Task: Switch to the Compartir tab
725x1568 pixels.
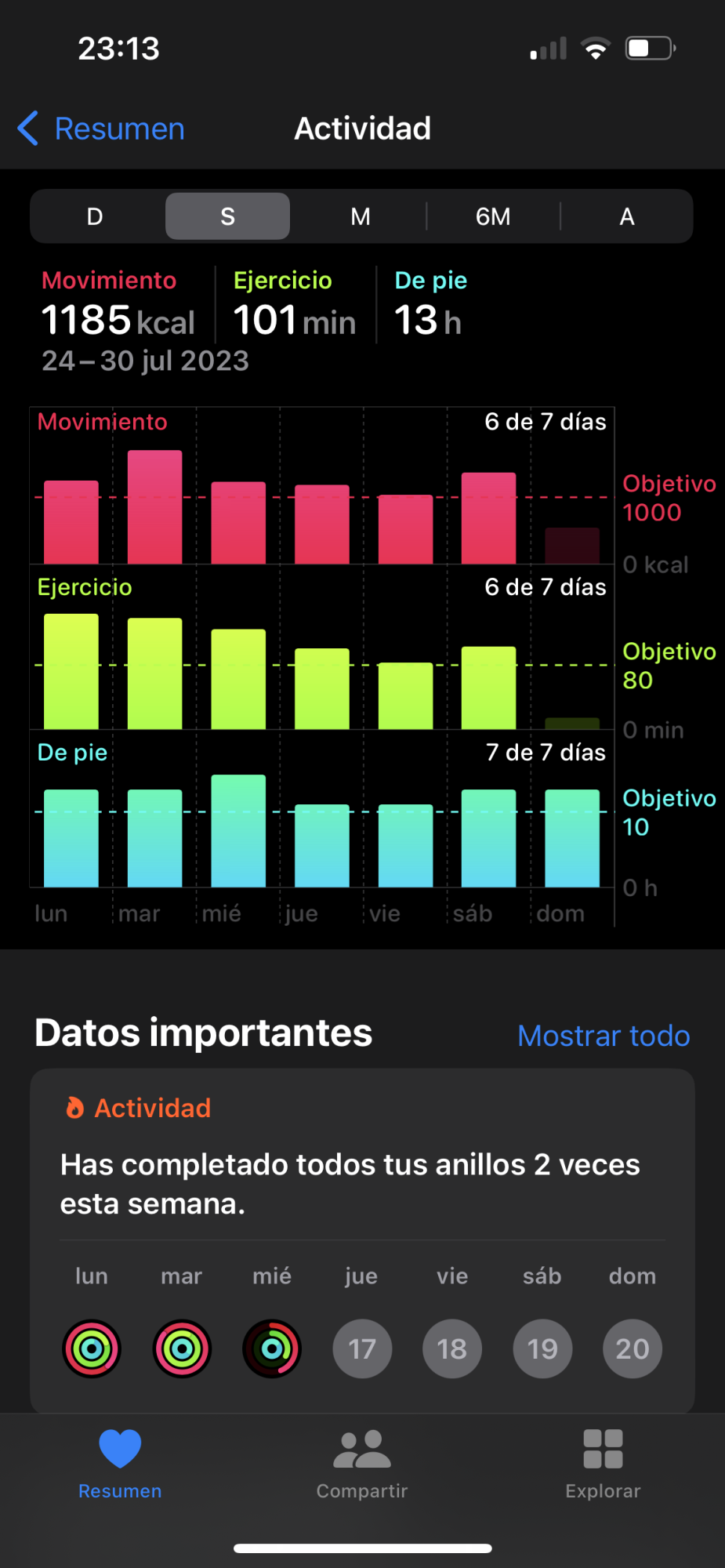Action: click(x=362, y=1464)
